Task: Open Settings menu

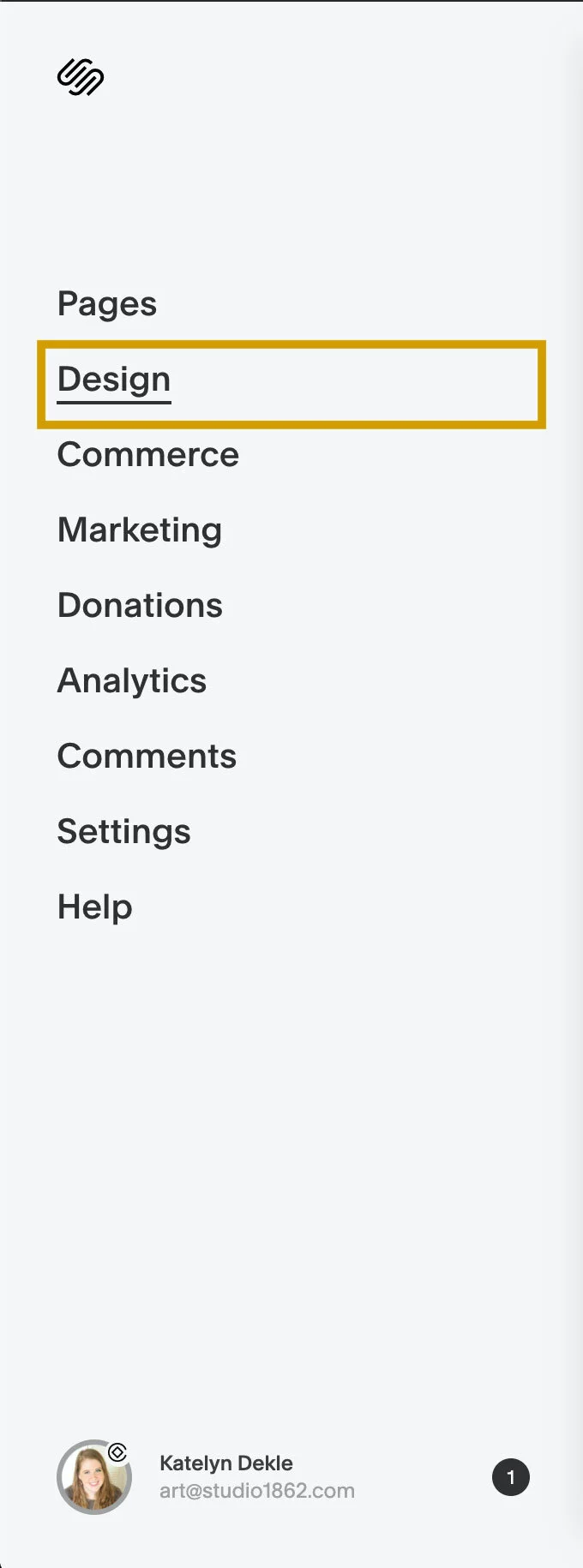Action: pos(124,832)
